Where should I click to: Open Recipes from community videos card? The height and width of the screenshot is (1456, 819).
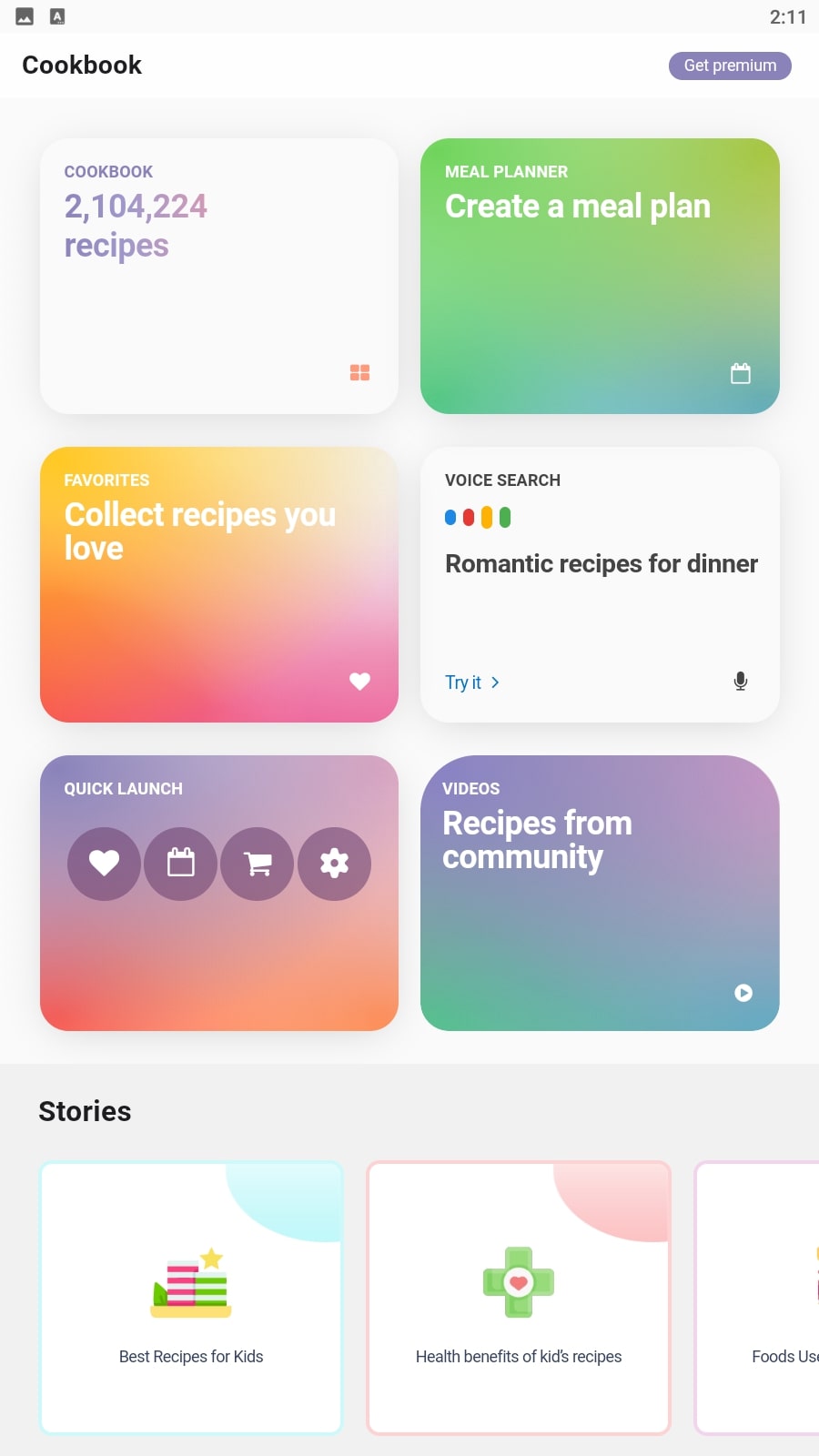point(600,893)
